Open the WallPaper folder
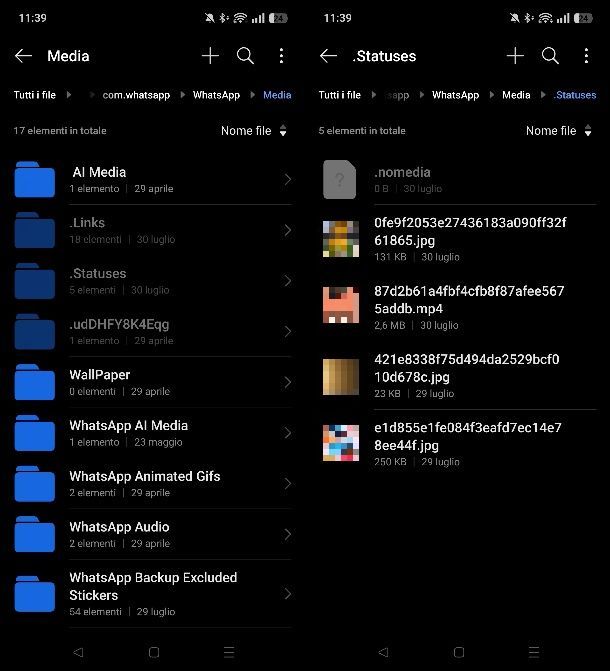 click(150, 382)
